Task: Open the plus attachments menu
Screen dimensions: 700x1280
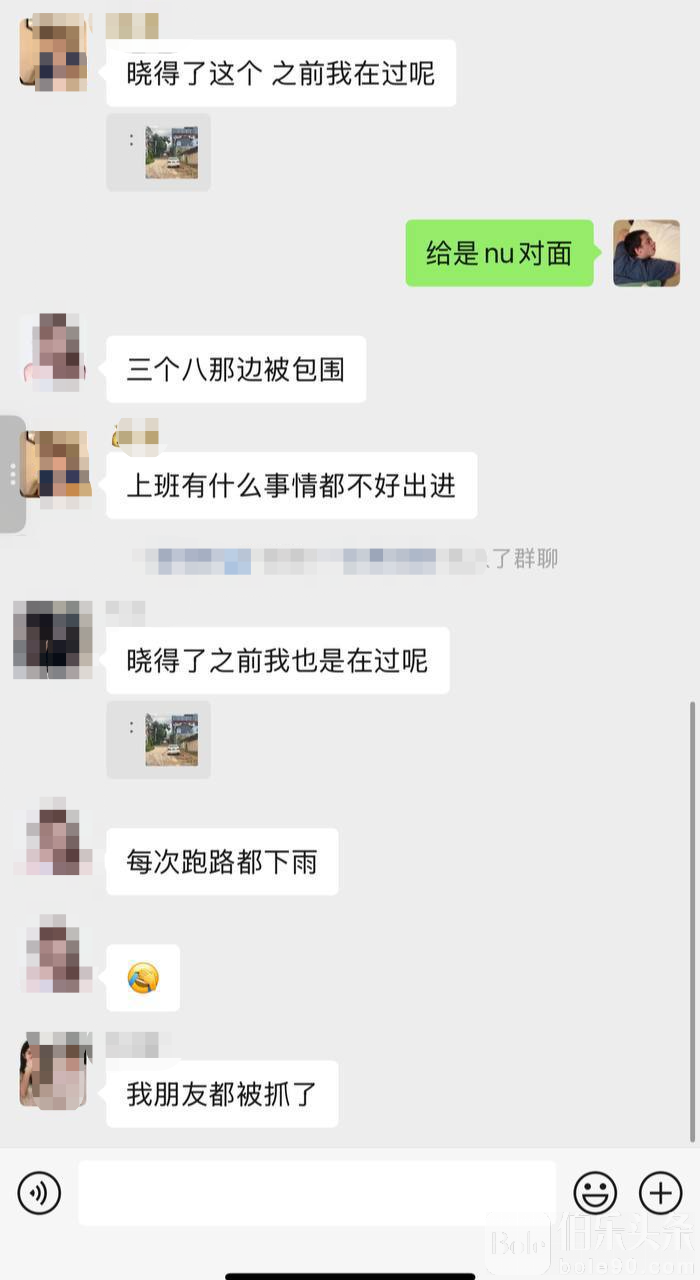Action: point(660,1193)
